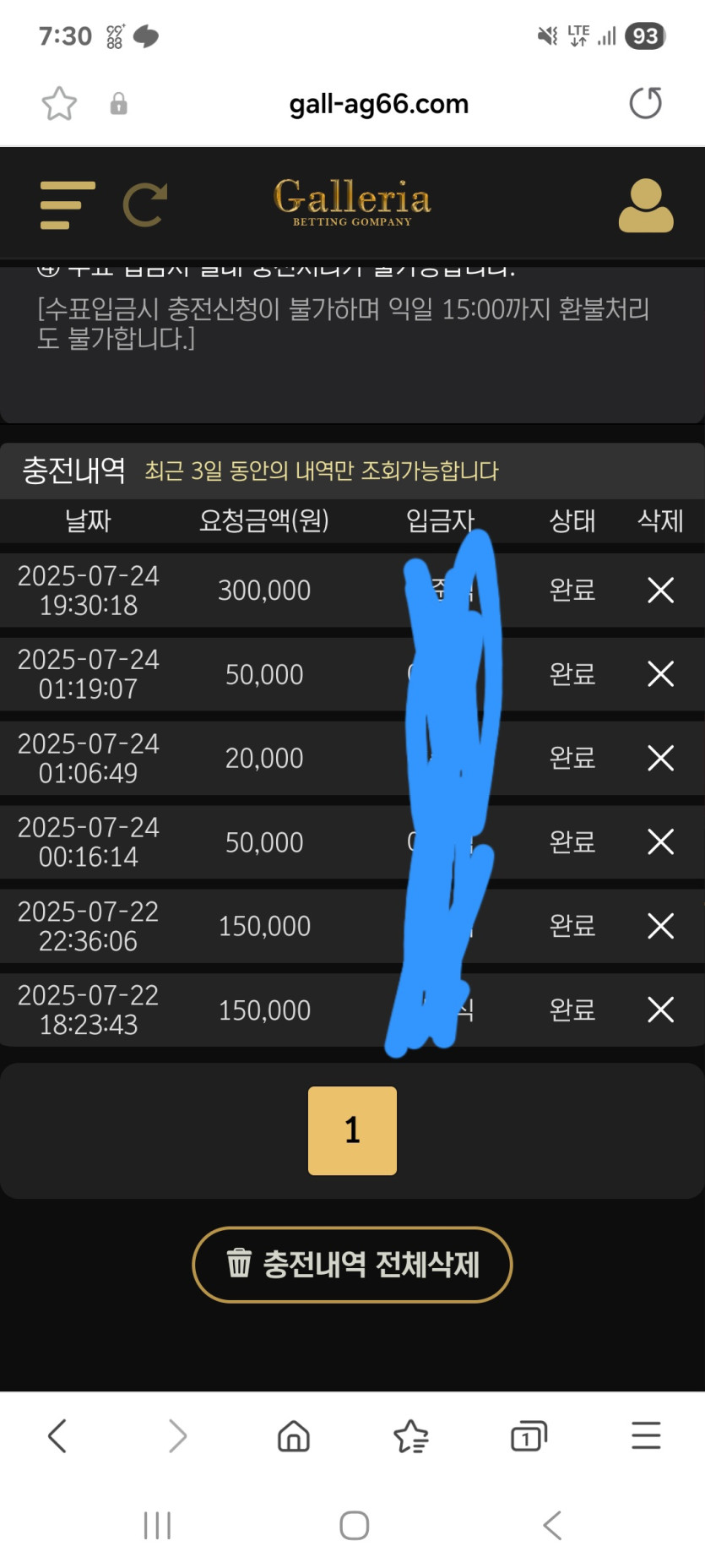The height and width of the screenshot is (1568, 705).
Task: Delete the 22:36:06 charge record
Action: pyautogui.click(x=660, y=926)
